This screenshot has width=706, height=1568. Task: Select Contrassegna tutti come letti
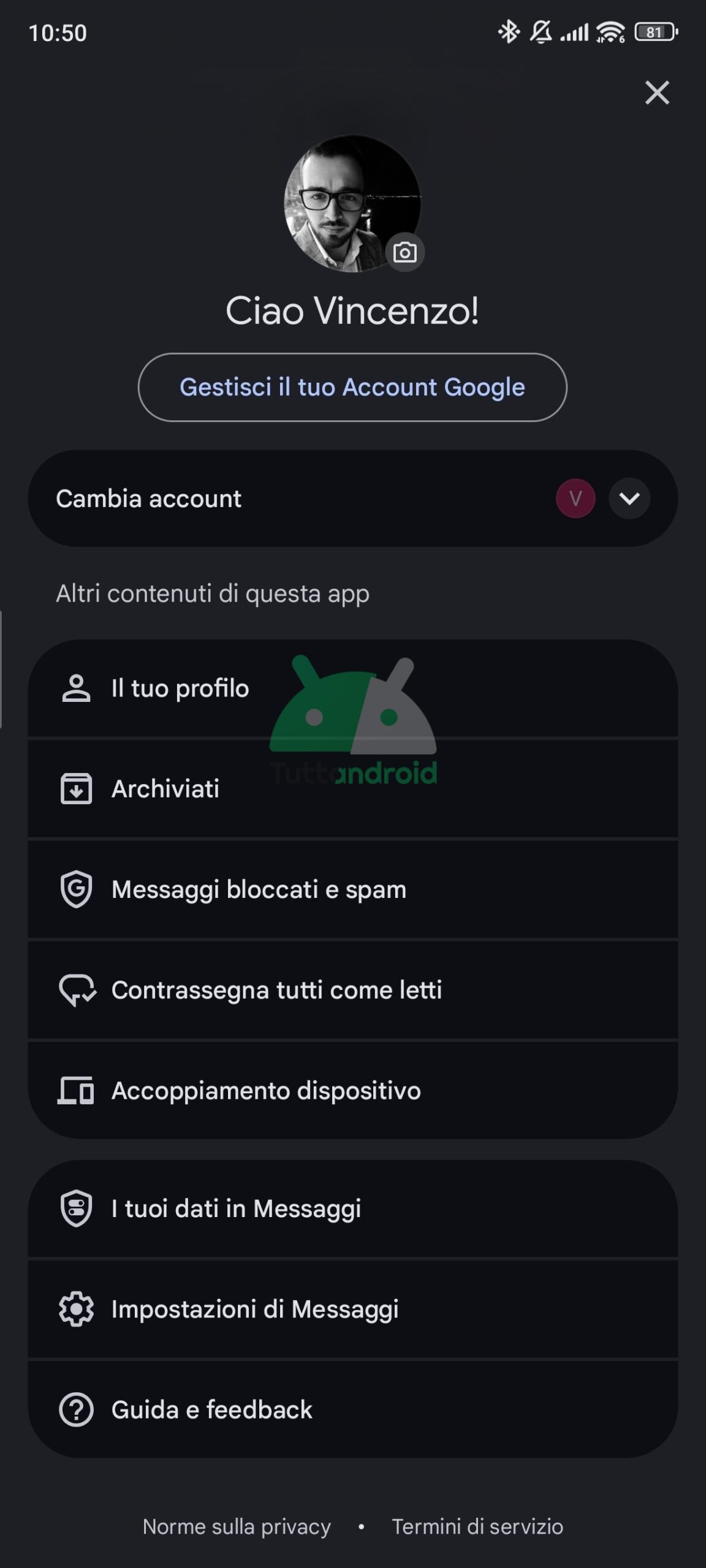point(352,990)
